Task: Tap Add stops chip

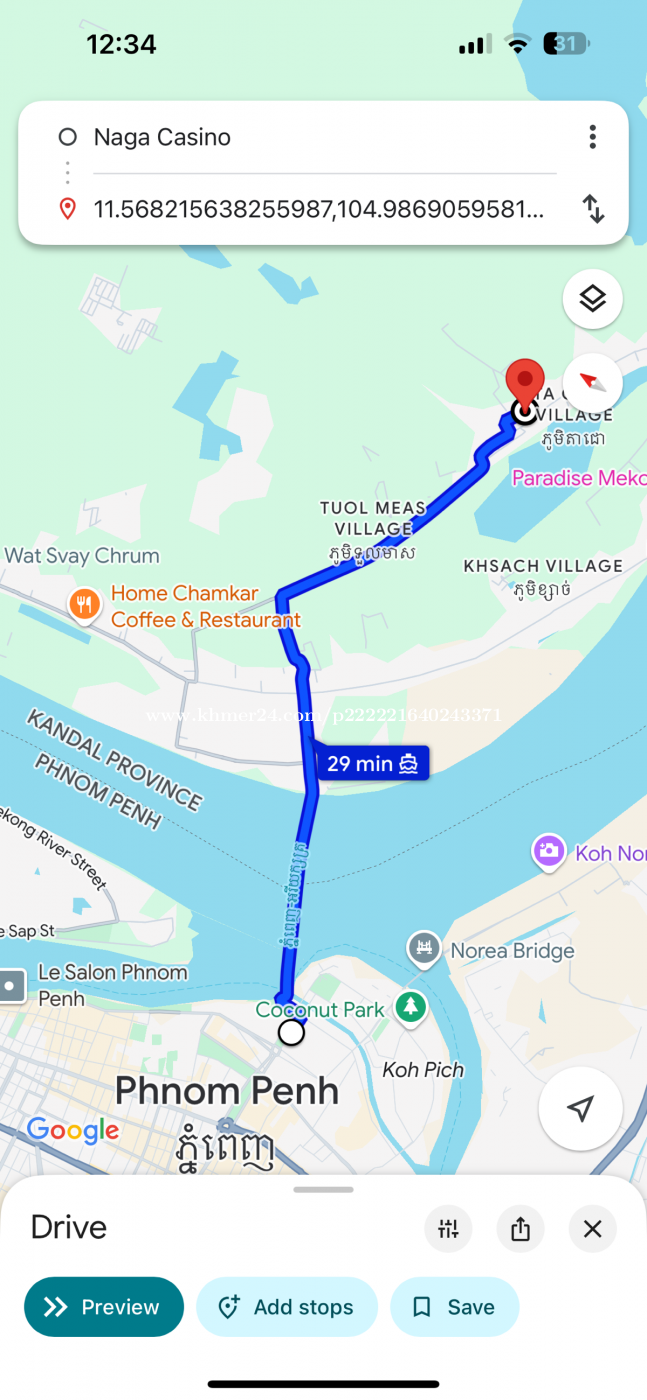Action: point(287,1307)
